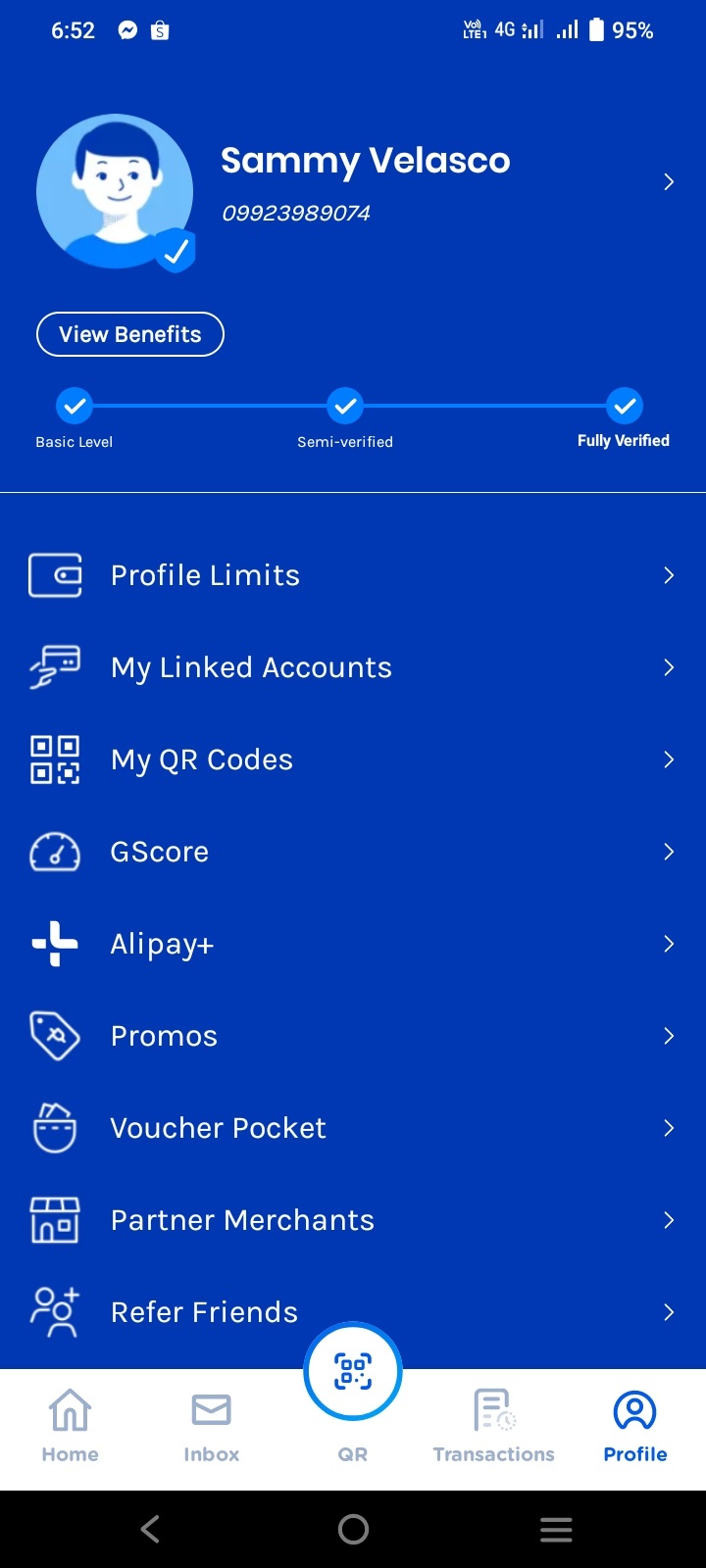Screen dimensions: 706x1568
Task: Open Voucher Pocket
Action: pyautogui.click(x=353, y=1128)
